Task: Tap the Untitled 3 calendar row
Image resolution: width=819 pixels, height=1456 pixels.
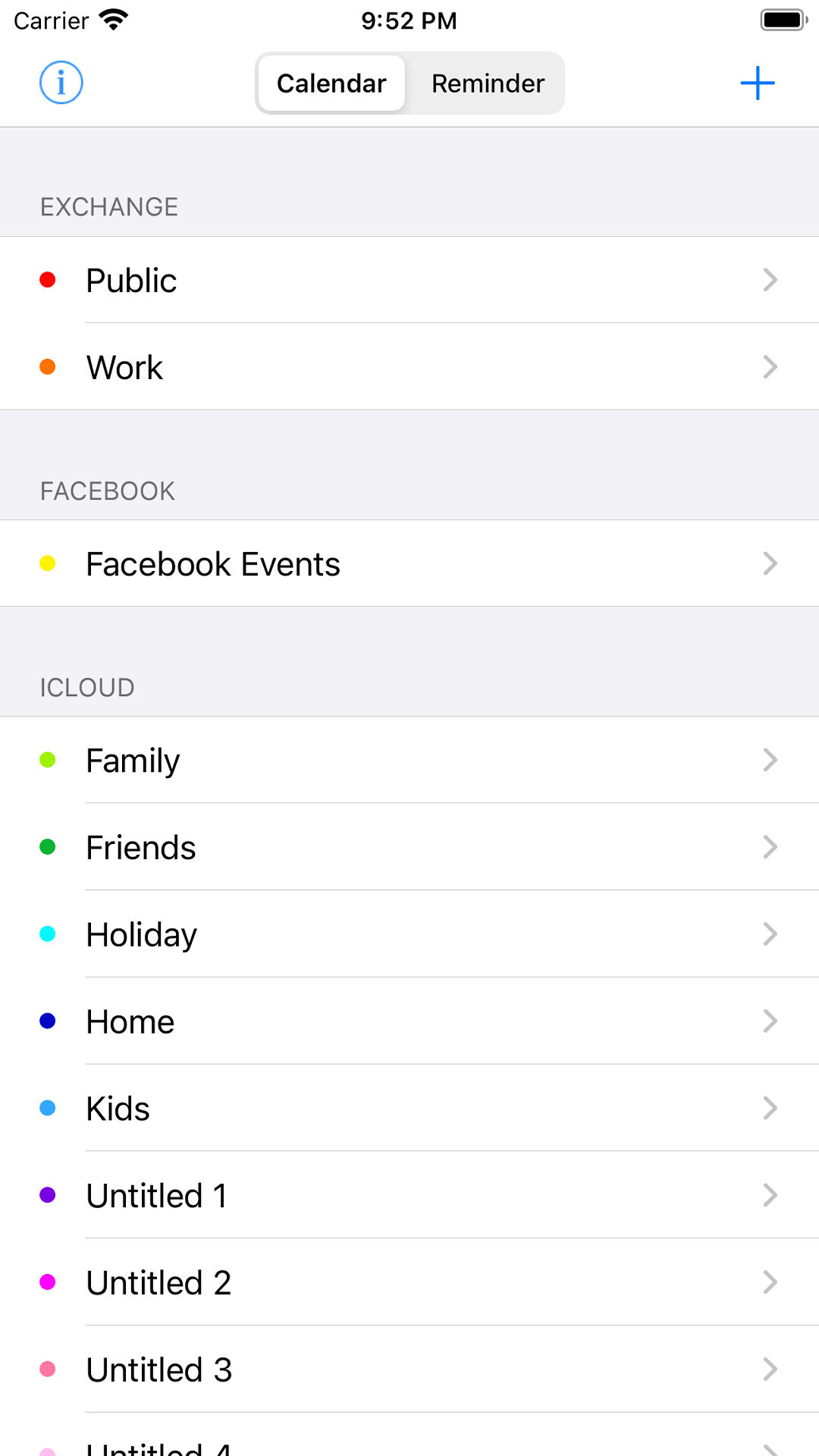Action: click(x=409, y=1370)
